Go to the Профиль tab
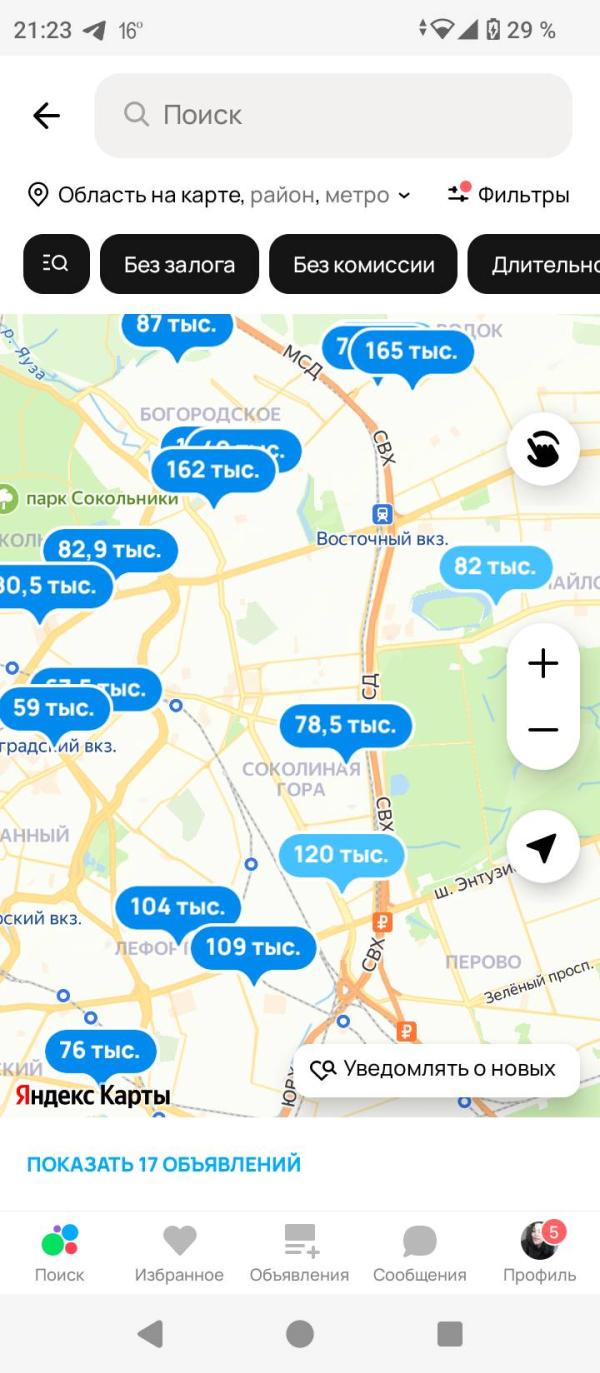Image resolution: width=600 pixels, height=1373 pixels. (540, 1252)
